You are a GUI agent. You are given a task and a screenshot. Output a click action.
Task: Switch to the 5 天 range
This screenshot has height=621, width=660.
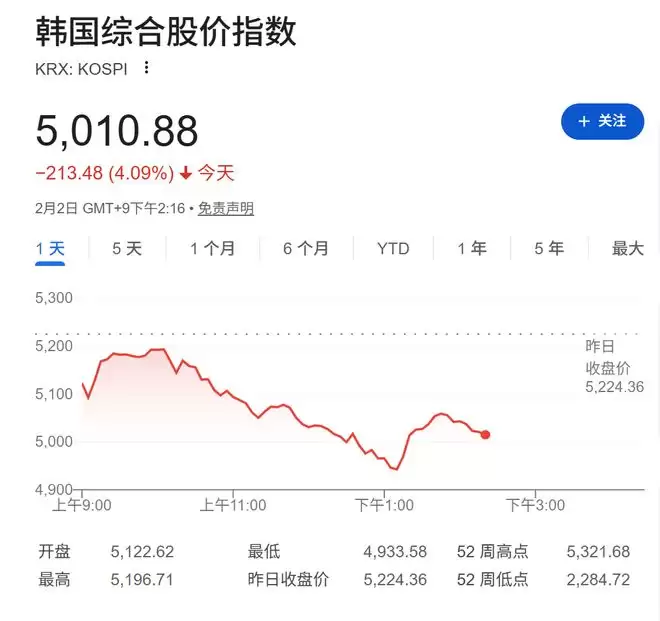[127, 249]
